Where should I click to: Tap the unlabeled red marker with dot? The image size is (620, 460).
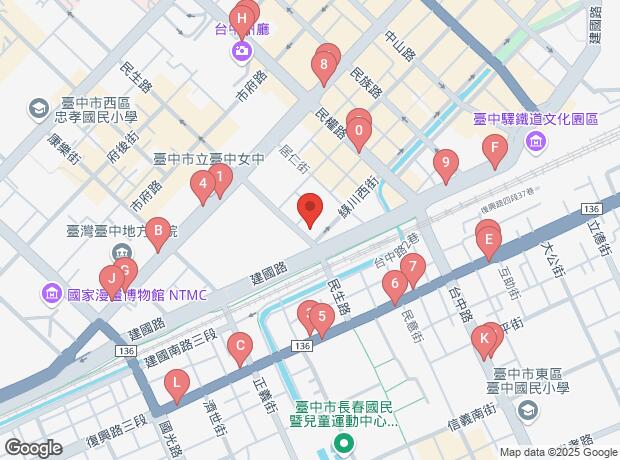point(310,211)
